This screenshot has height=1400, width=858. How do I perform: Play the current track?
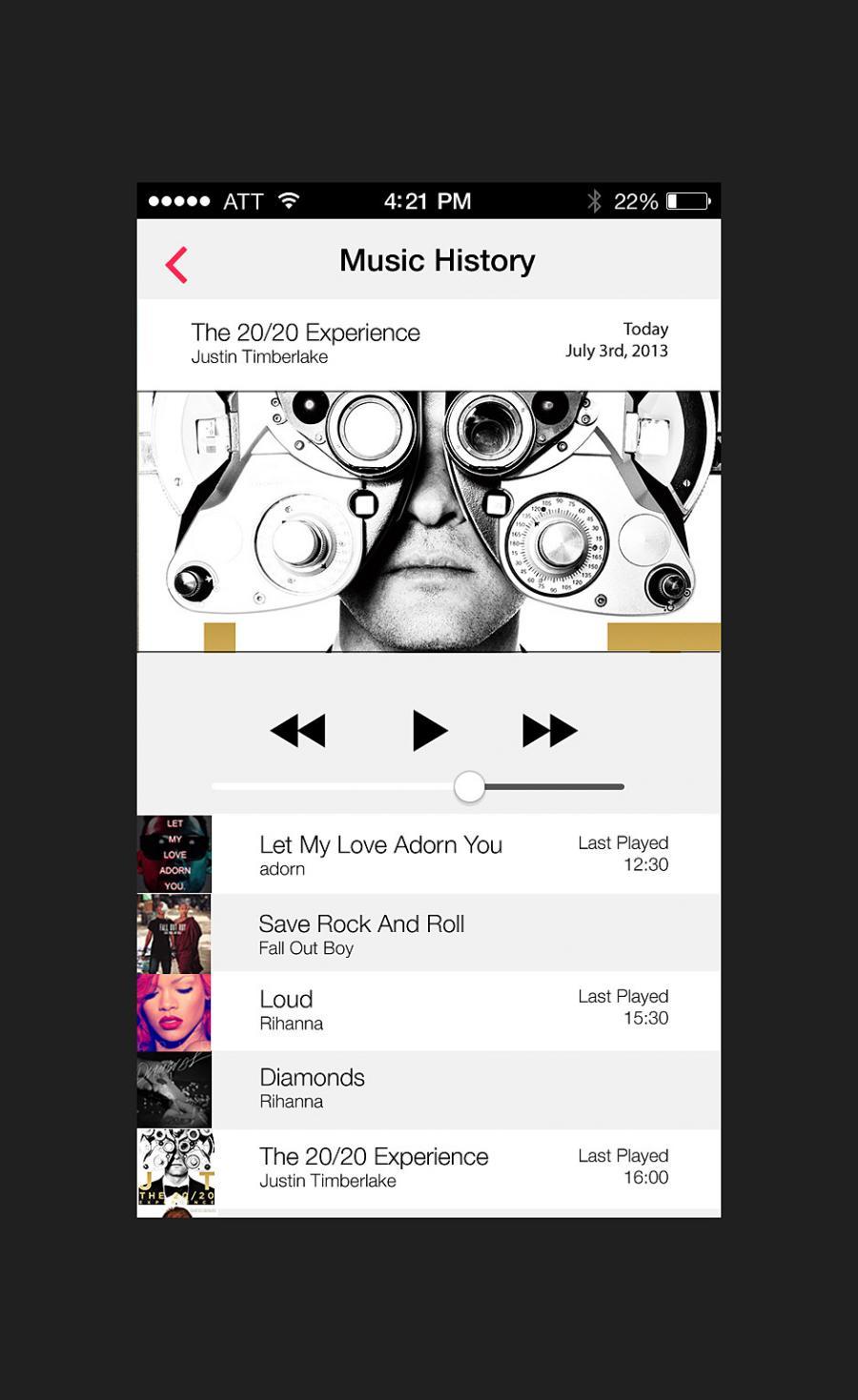429,731
